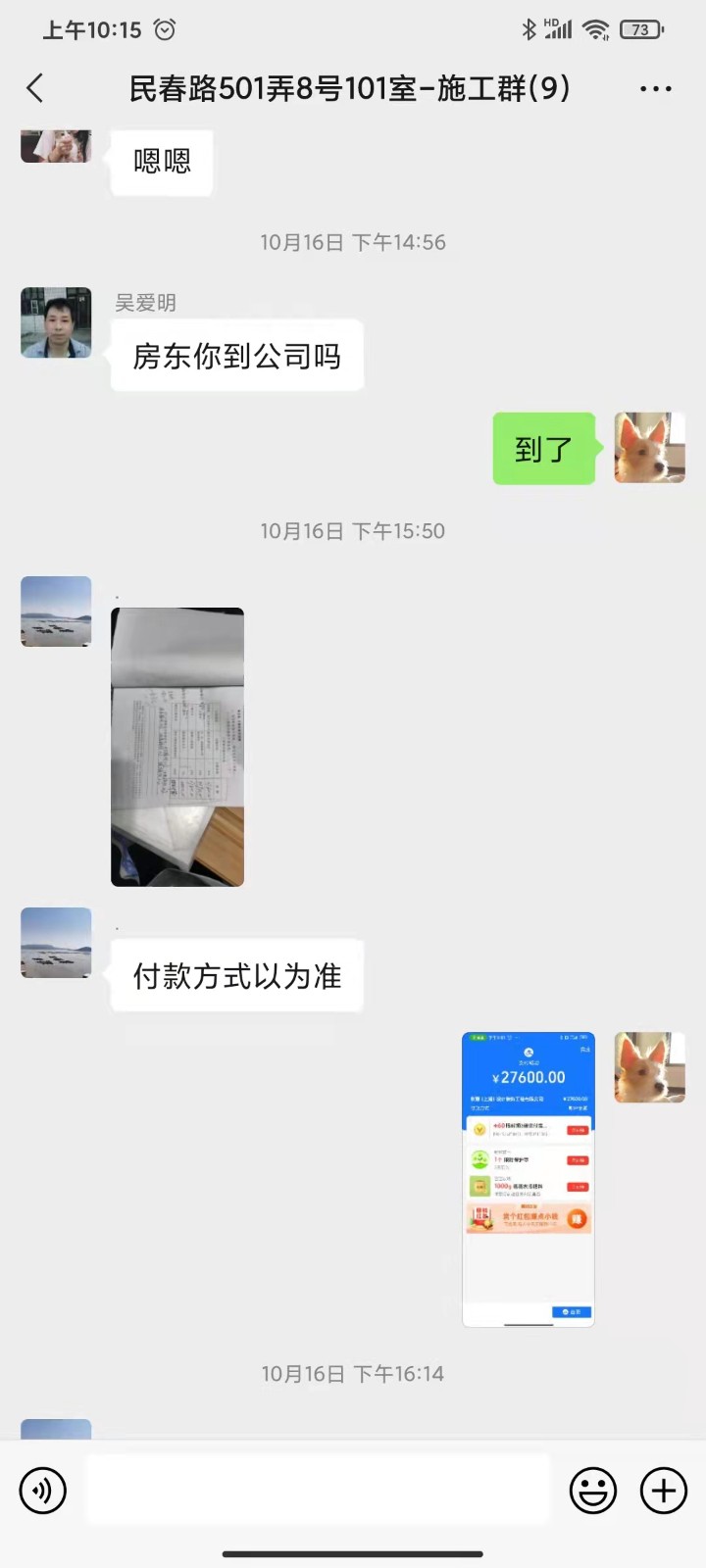This screenshot has width=706, height=1568.
Task: Open group chat info via three dots
Action: tap(655, 89)
